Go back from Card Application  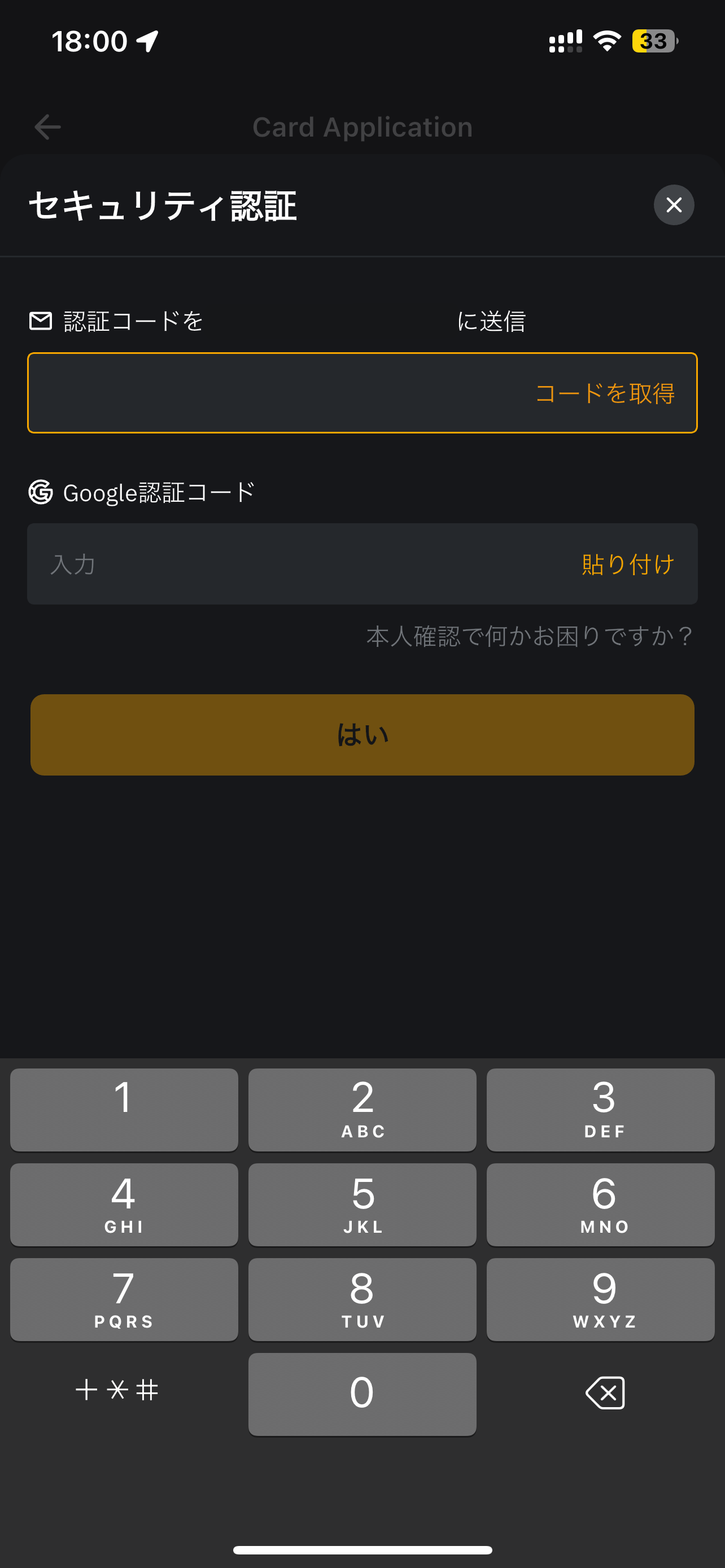pos(47,126)
